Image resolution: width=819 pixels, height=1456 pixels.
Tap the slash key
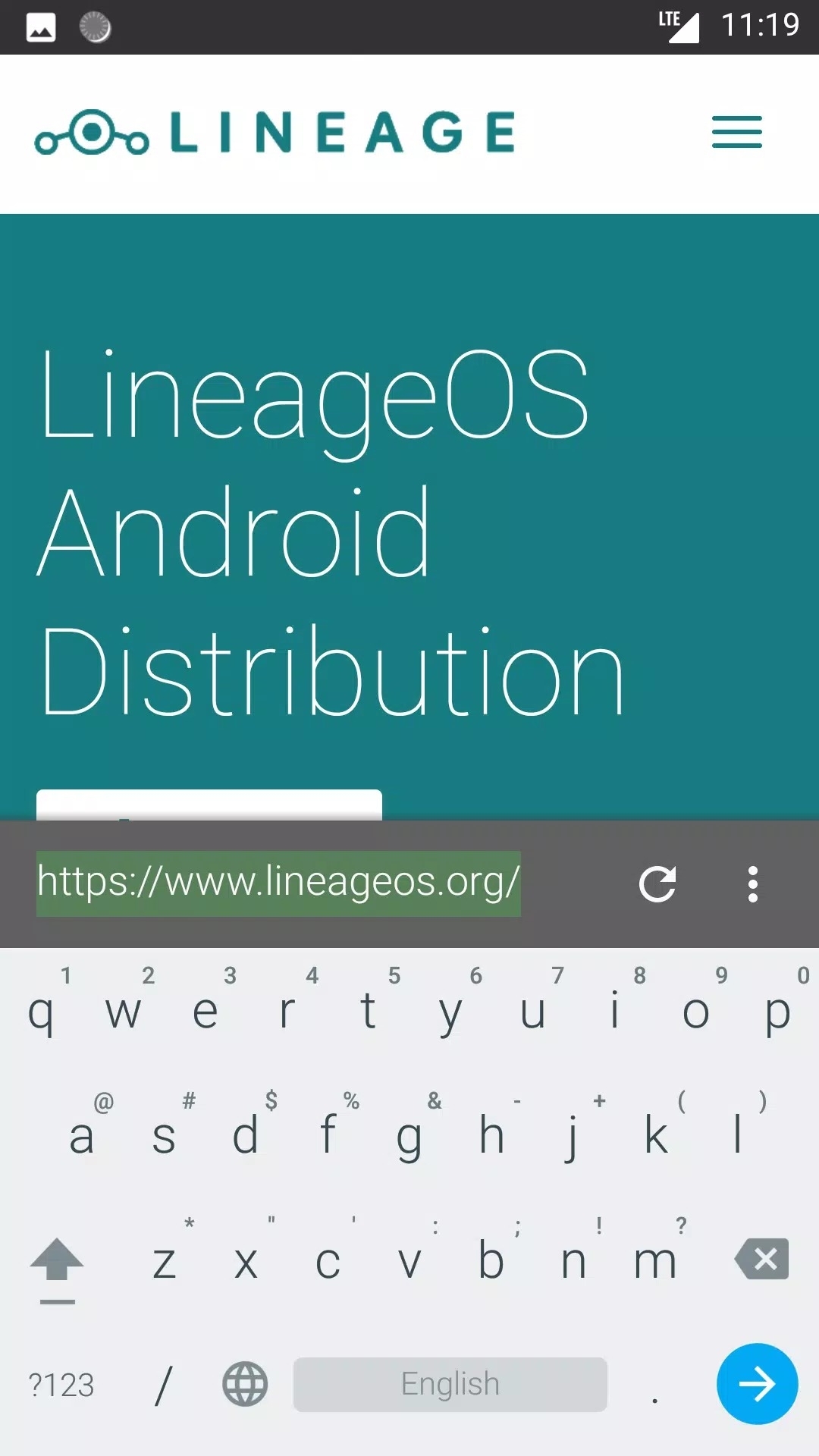coord(164,1385)
